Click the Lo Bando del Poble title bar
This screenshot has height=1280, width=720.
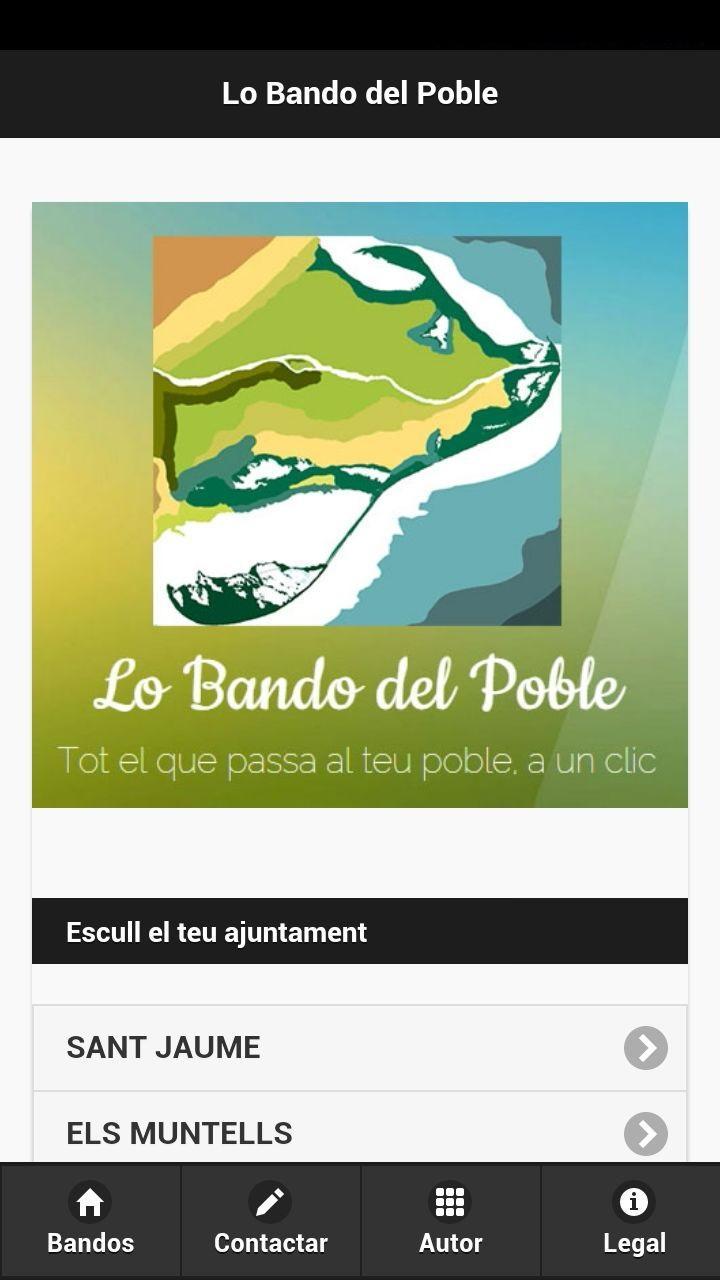click(x=360, y=93)
